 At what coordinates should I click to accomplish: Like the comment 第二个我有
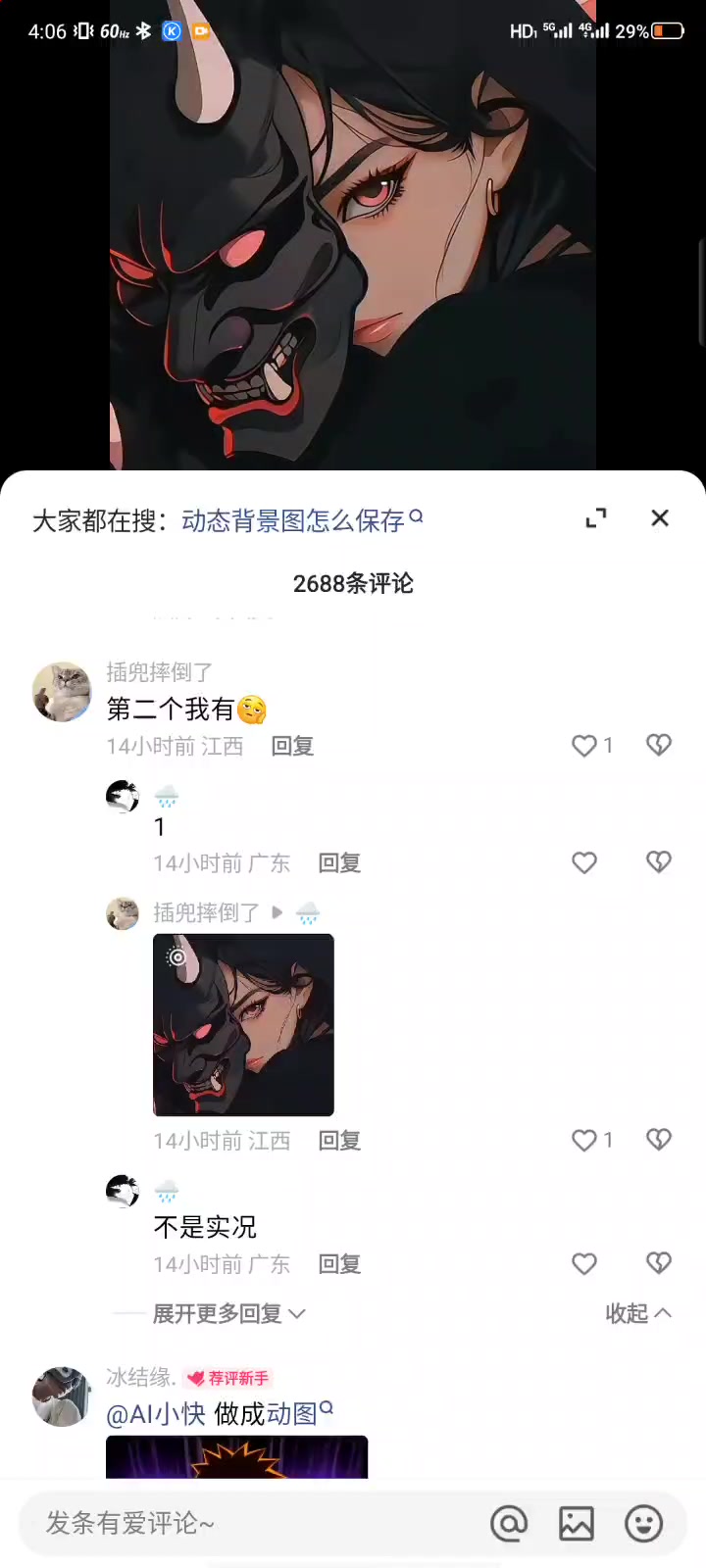click(584, 746)
